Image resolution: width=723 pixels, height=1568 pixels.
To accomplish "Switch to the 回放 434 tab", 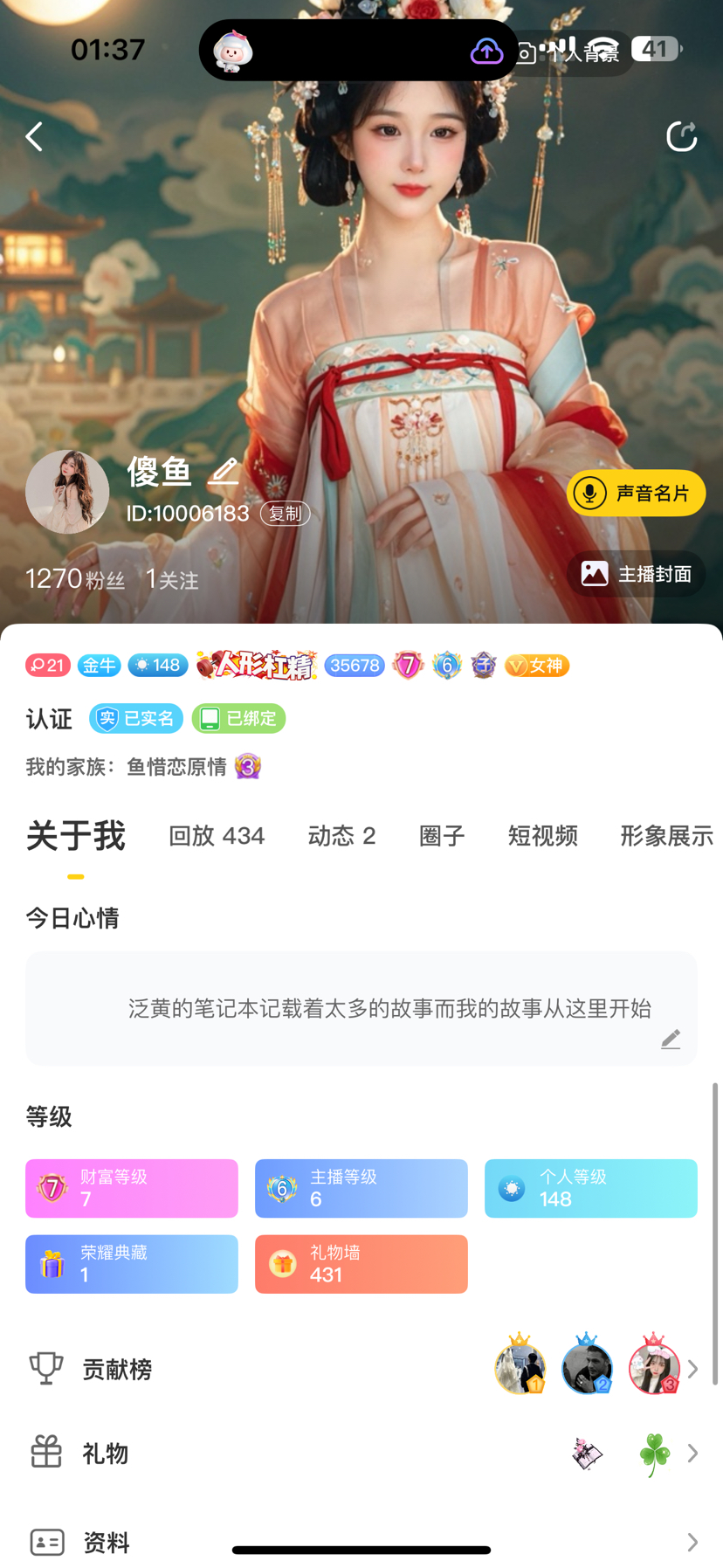I will click(x=217, y=836).
